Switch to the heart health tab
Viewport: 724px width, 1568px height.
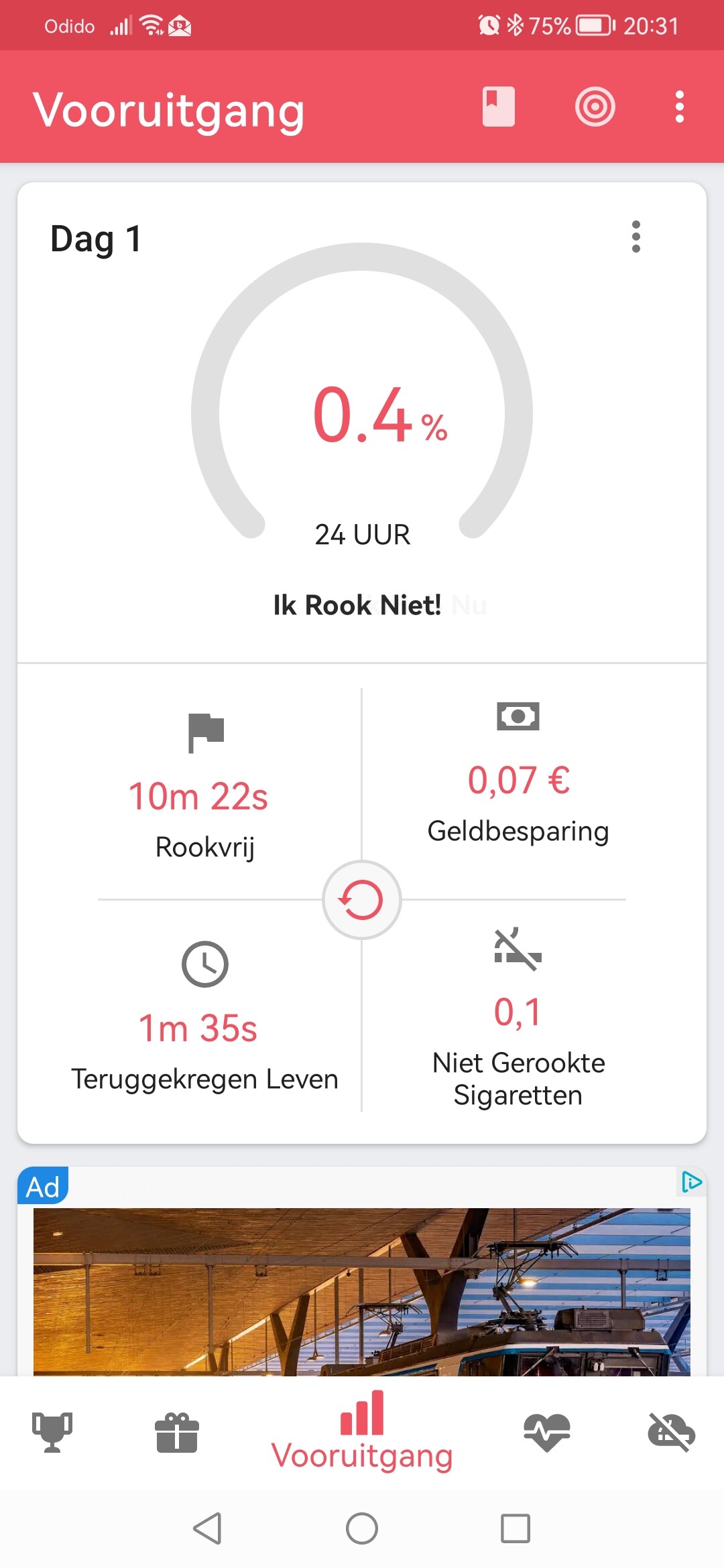[547, 1432]
